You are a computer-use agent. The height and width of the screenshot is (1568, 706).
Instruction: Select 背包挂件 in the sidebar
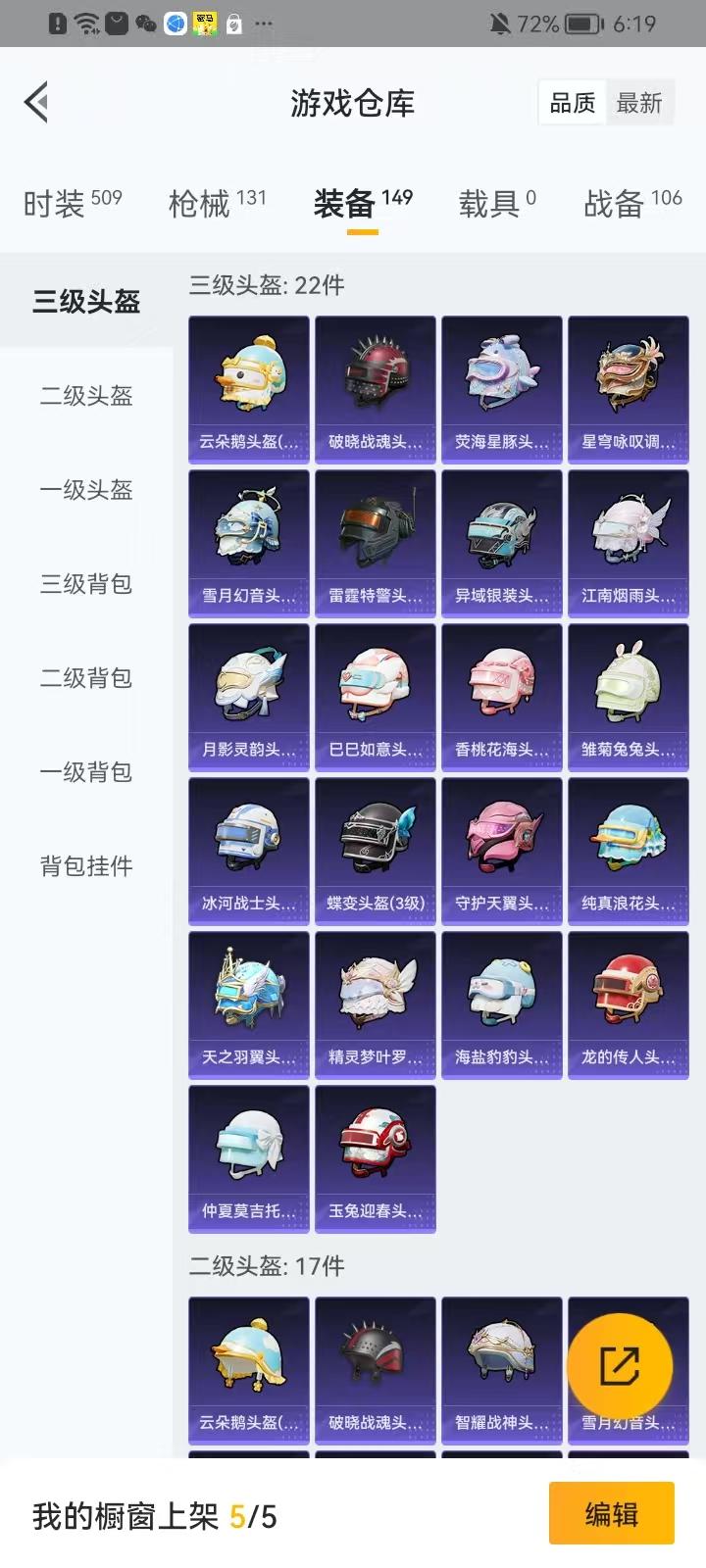pos(84,866)
